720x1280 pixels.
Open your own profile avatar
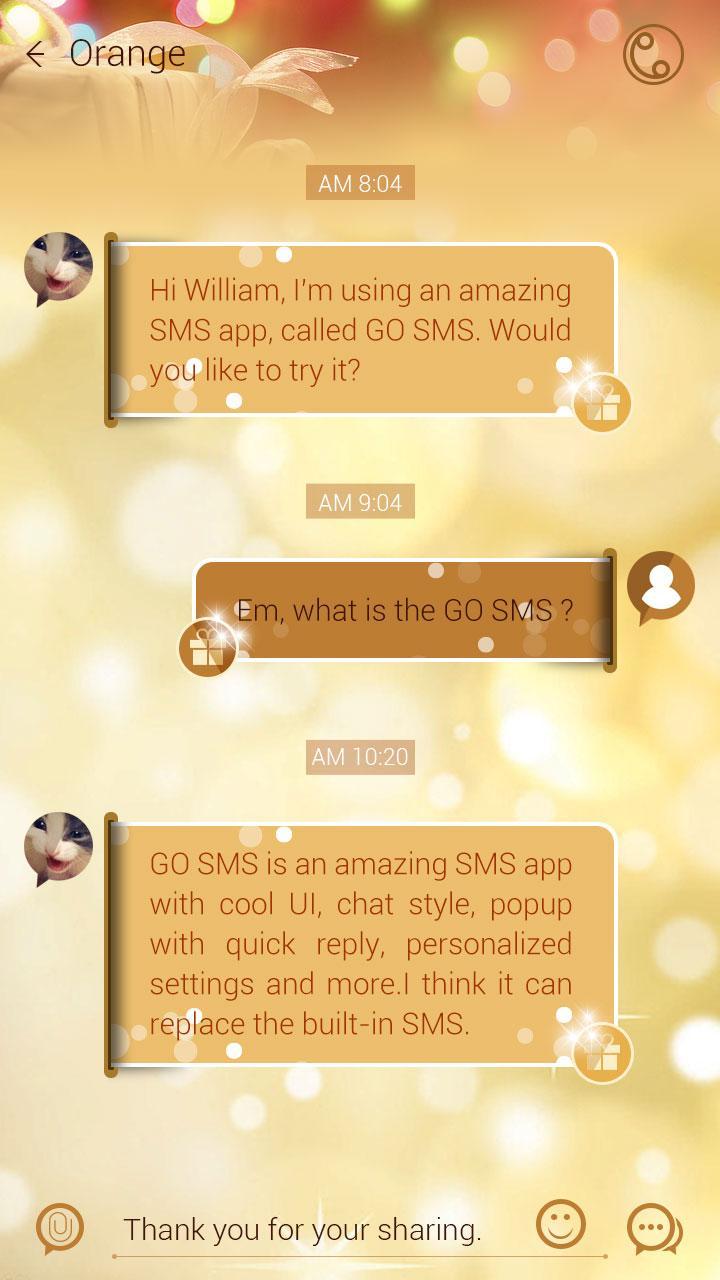coord(660,586)
